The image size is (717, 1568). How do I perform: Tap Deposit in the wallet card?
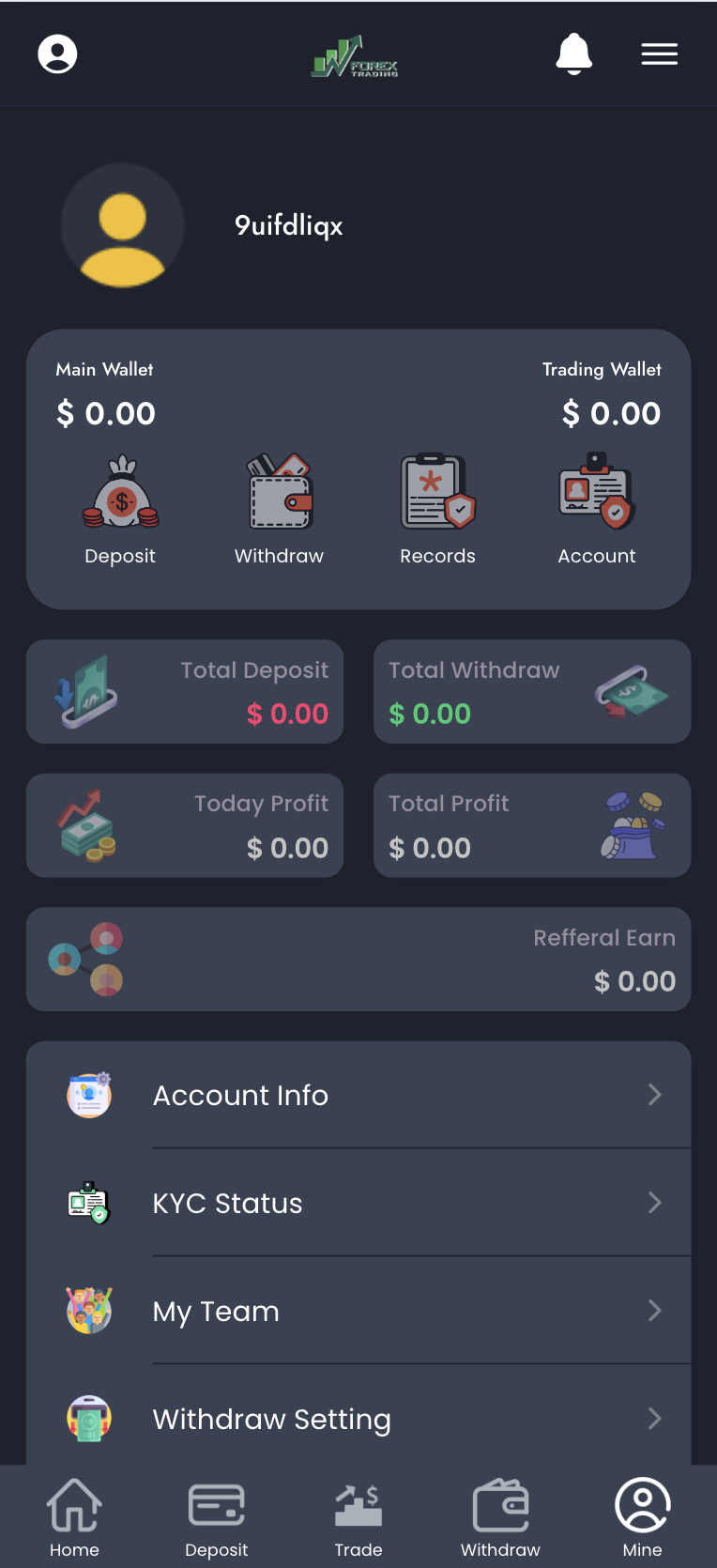point(120,510)
